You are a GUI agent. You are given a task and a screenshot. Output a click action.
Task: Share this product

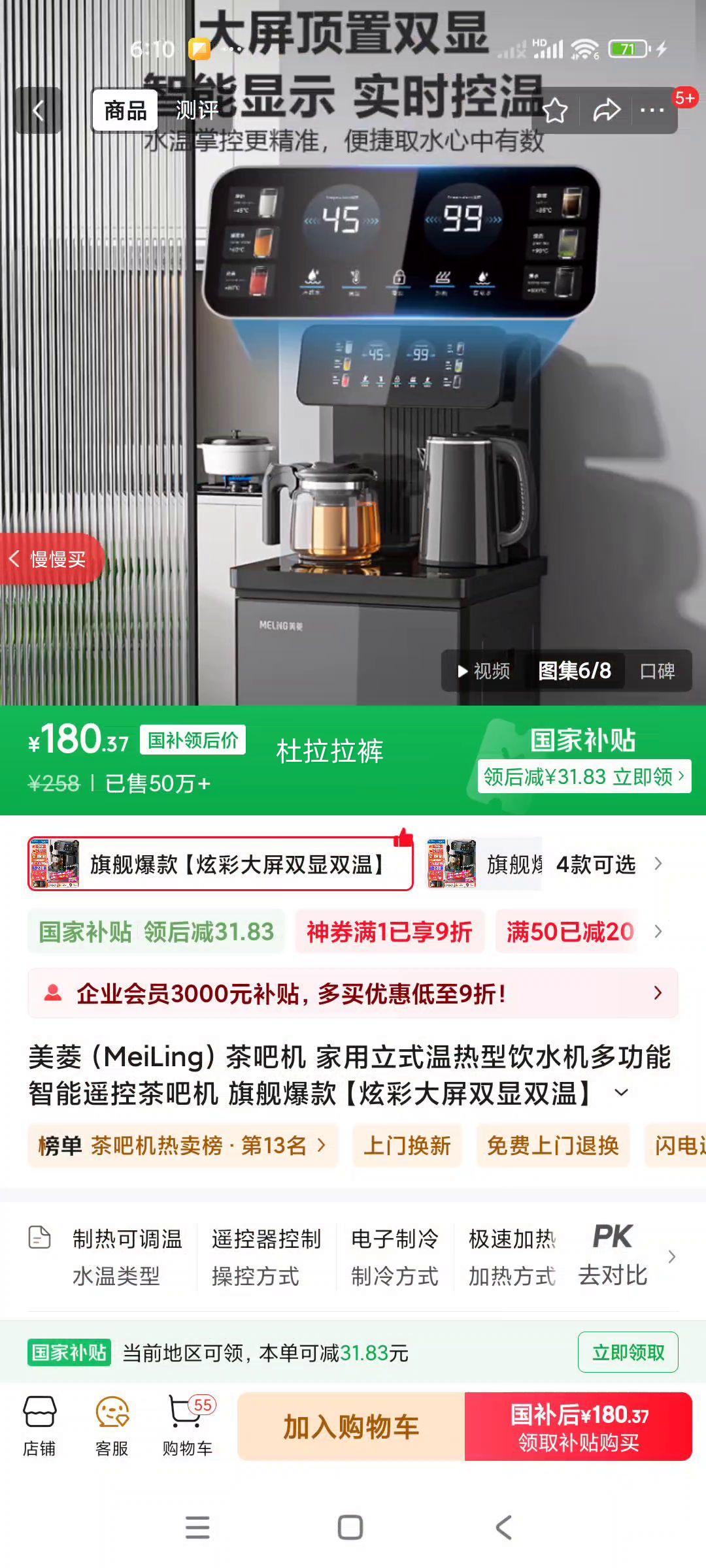coord(606,110)
